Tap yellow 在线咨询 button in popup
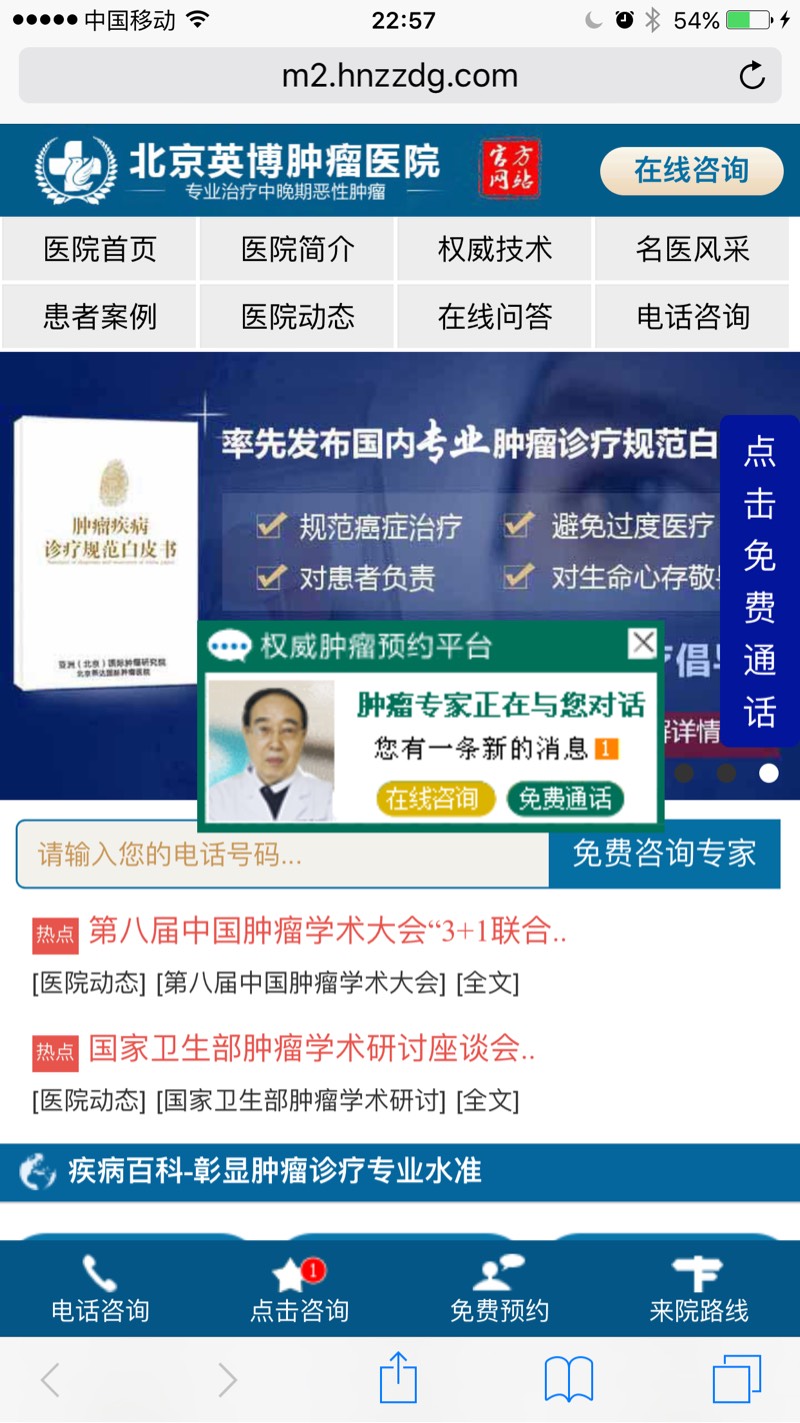The height and width of the screenshot is (1423, 800). (x=434, y=798)
